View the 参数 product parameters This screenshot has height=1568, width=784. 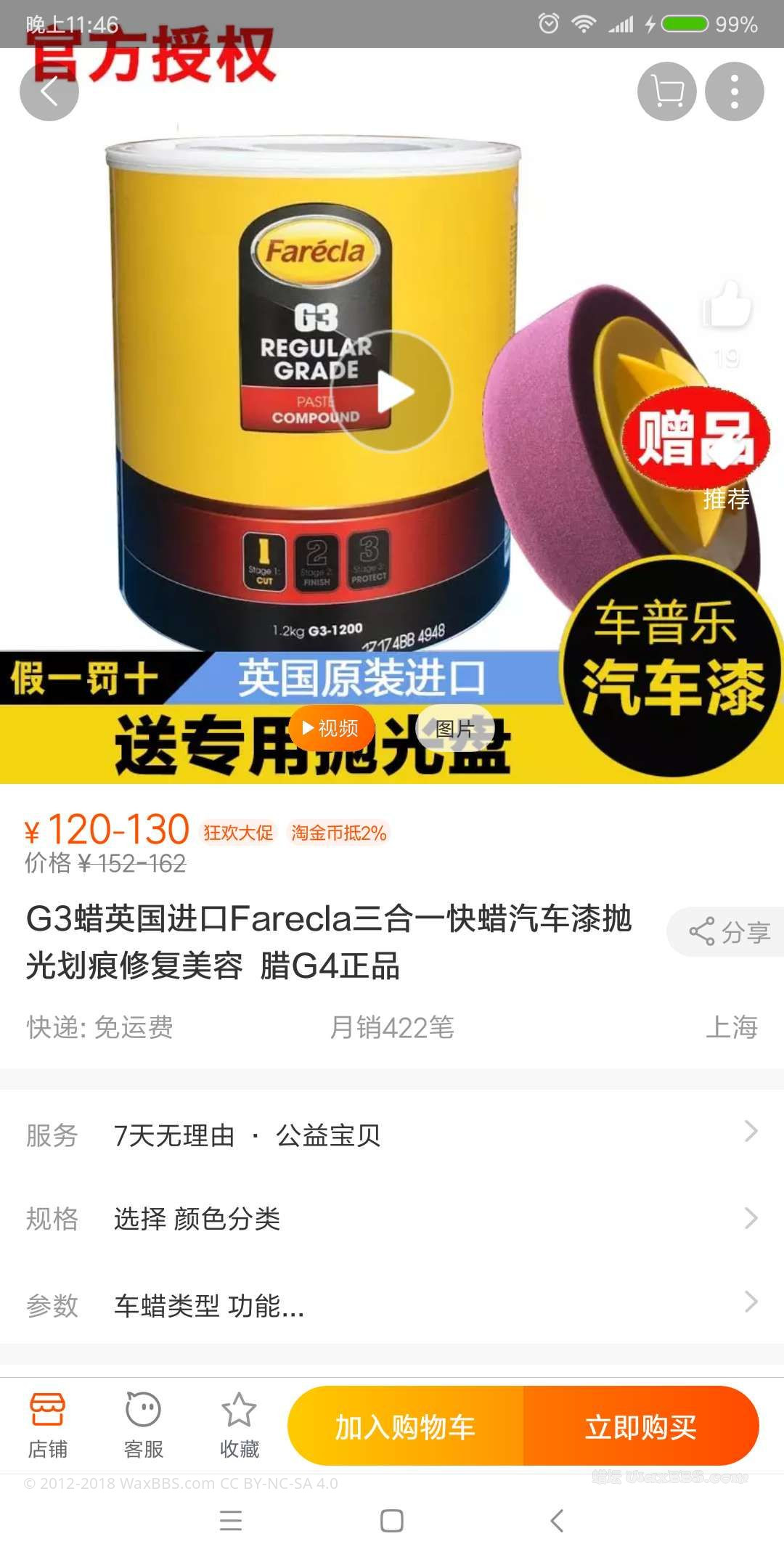[392, 1305]
